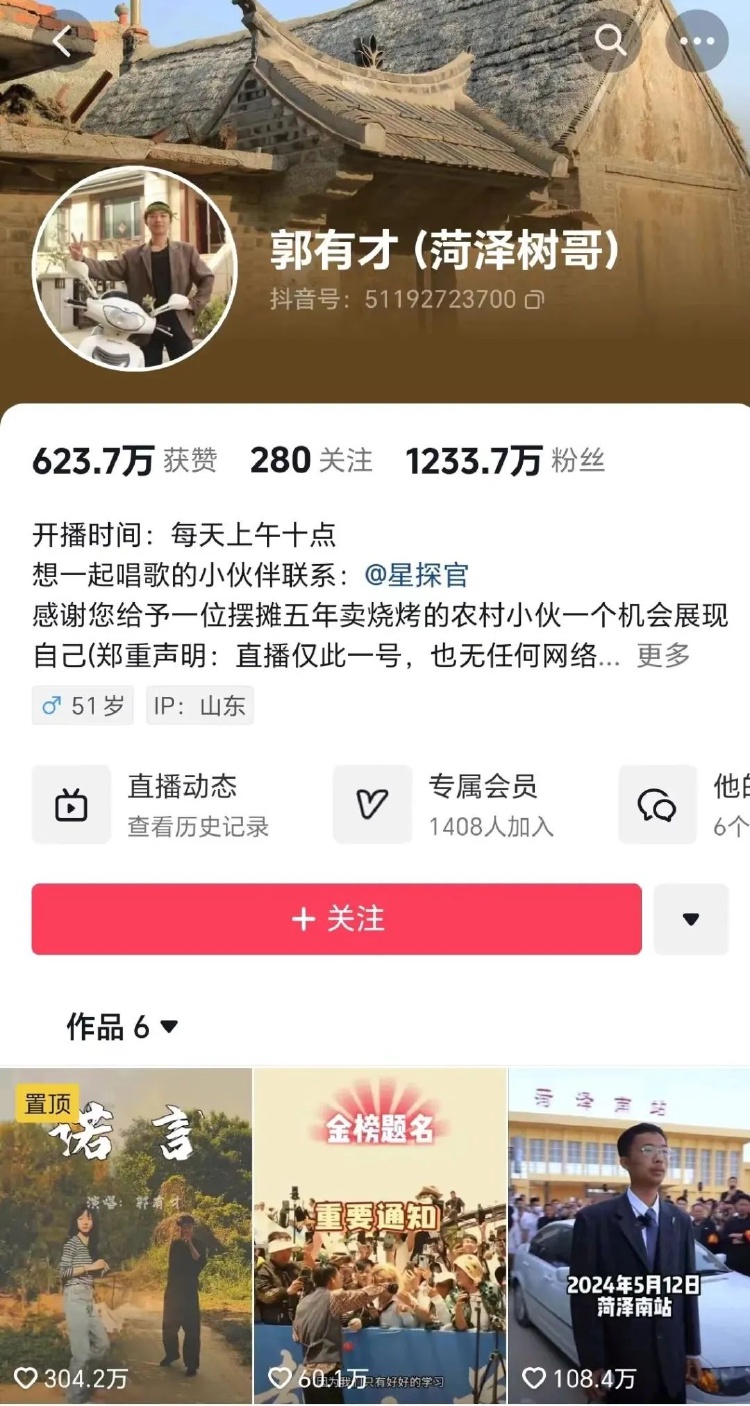Expand the arrow button beside 关注
Viewport: 750px width, 1406px height.
tap(691, 919)
